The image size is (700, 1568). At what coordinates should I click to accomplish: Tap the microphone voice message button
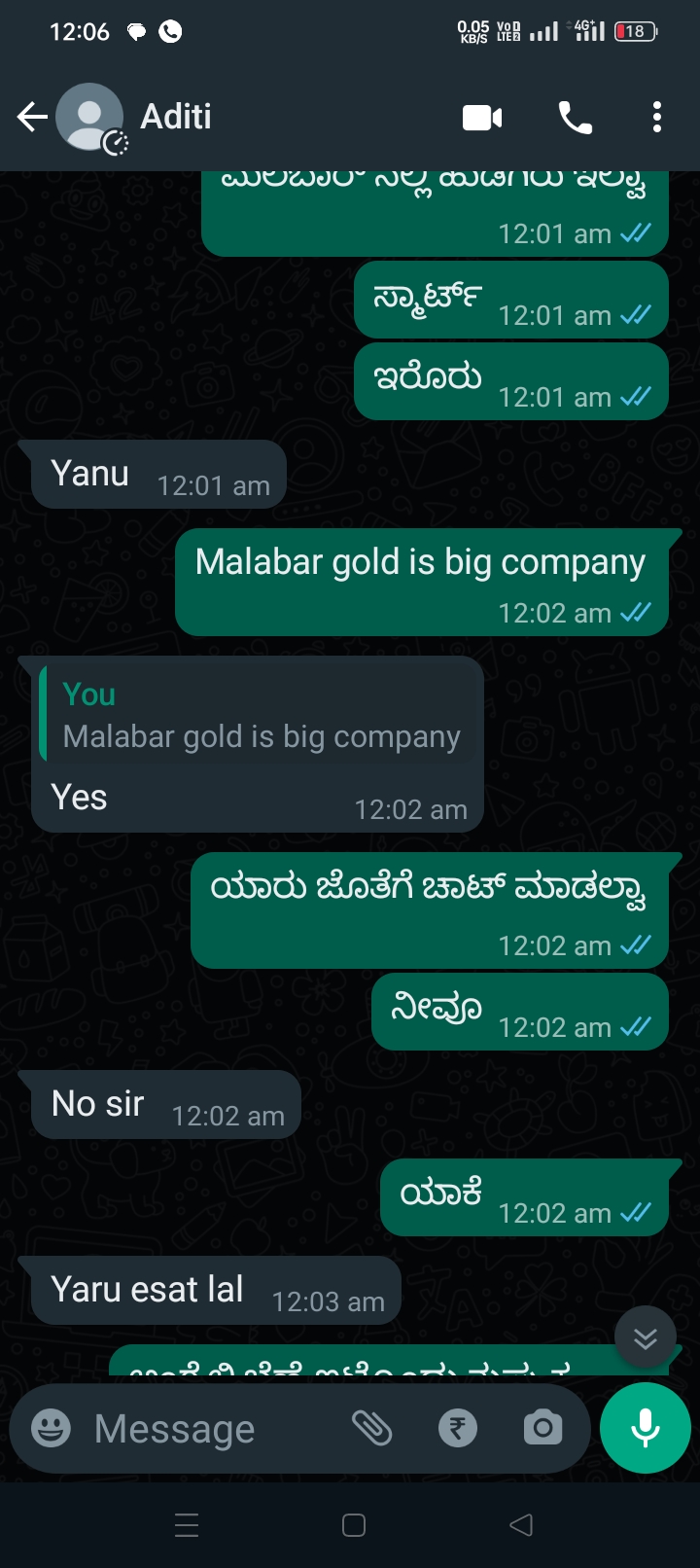pyautogui.click(x=646, y=1428)
